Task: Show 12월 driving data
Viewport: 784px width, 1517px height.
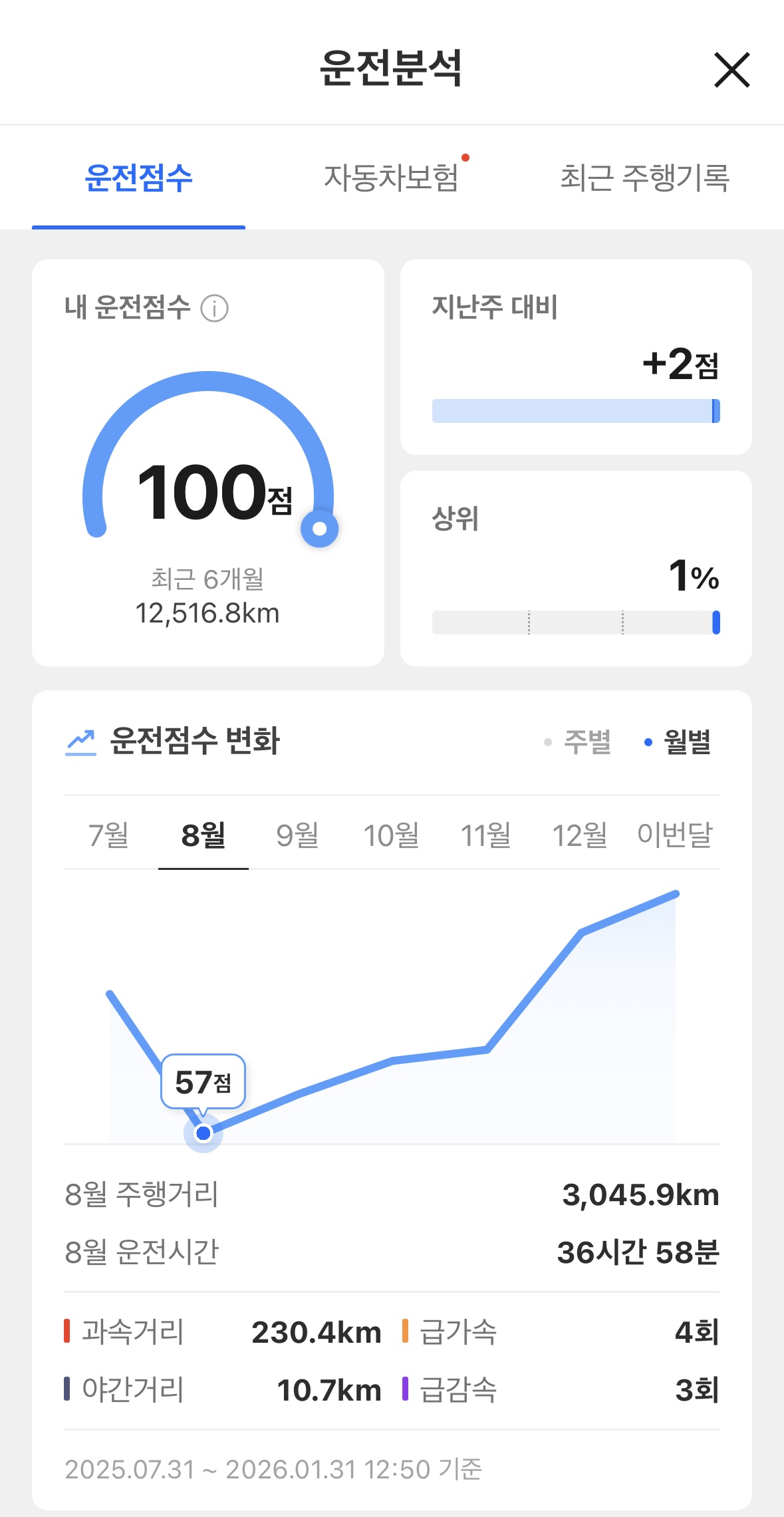Action: click(x=579, y=835)
